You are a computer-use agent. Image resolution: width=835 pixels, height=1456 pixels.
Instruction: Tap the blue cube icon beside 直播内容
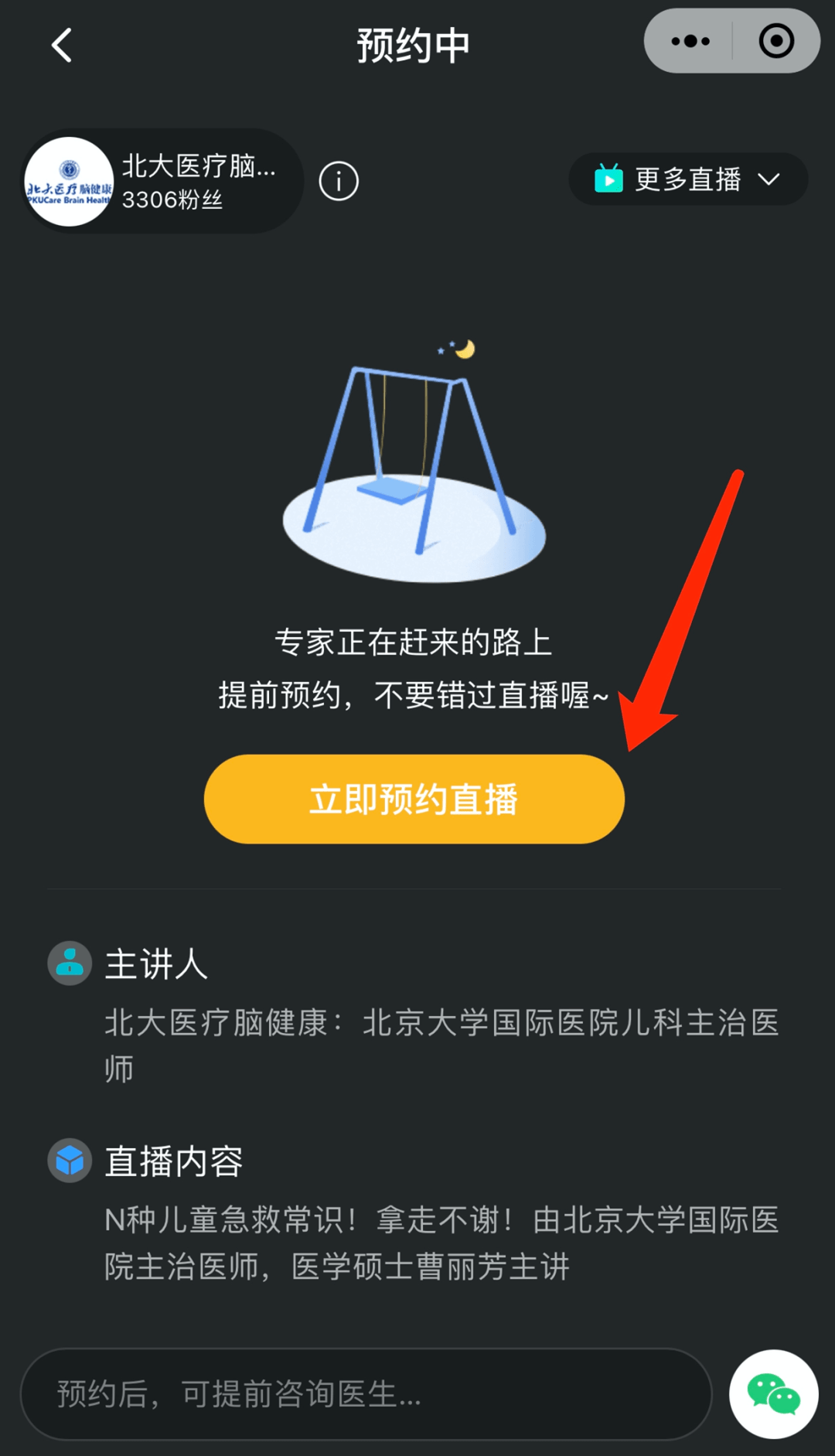tap(70, 1160)
